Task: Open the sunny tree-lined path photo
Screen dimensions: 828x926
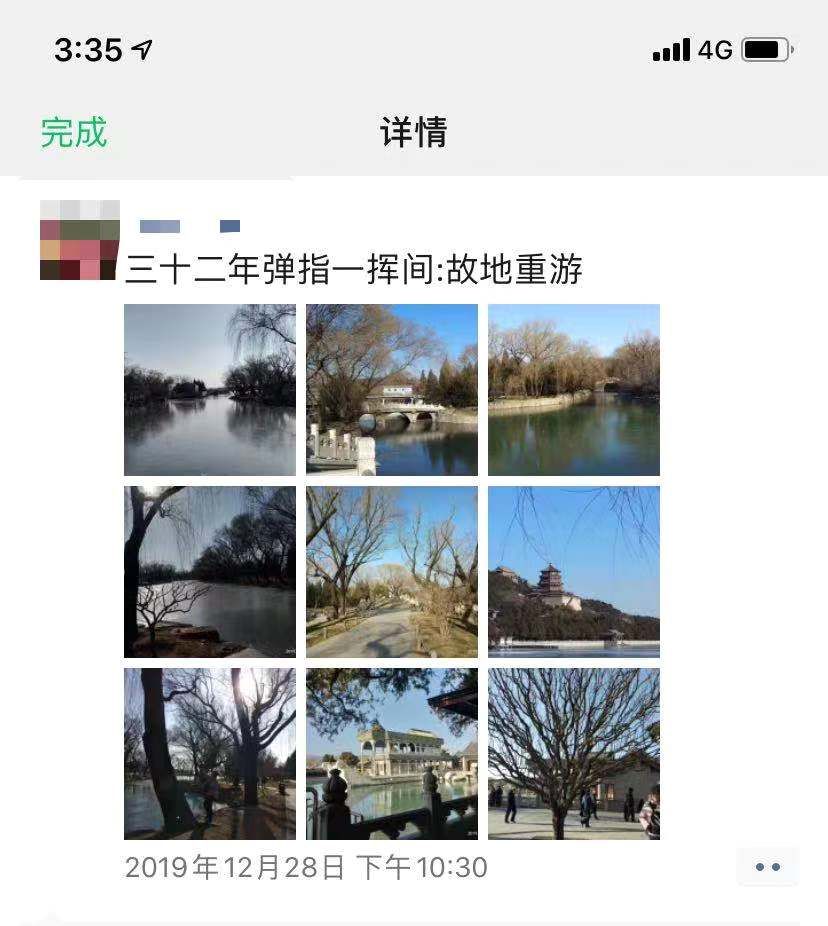Action: point(392,572)
